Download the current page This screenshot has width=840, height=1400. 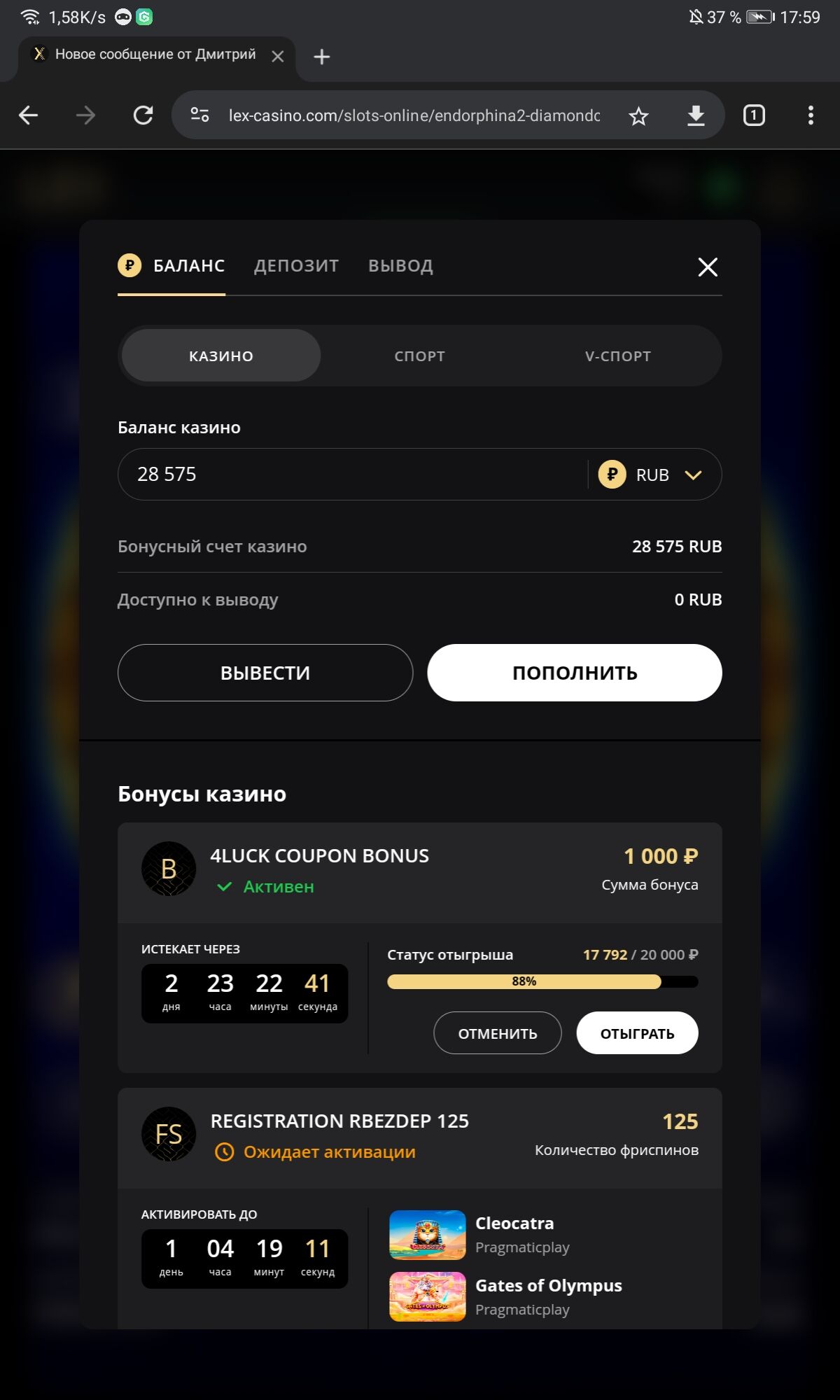point(696,115)
